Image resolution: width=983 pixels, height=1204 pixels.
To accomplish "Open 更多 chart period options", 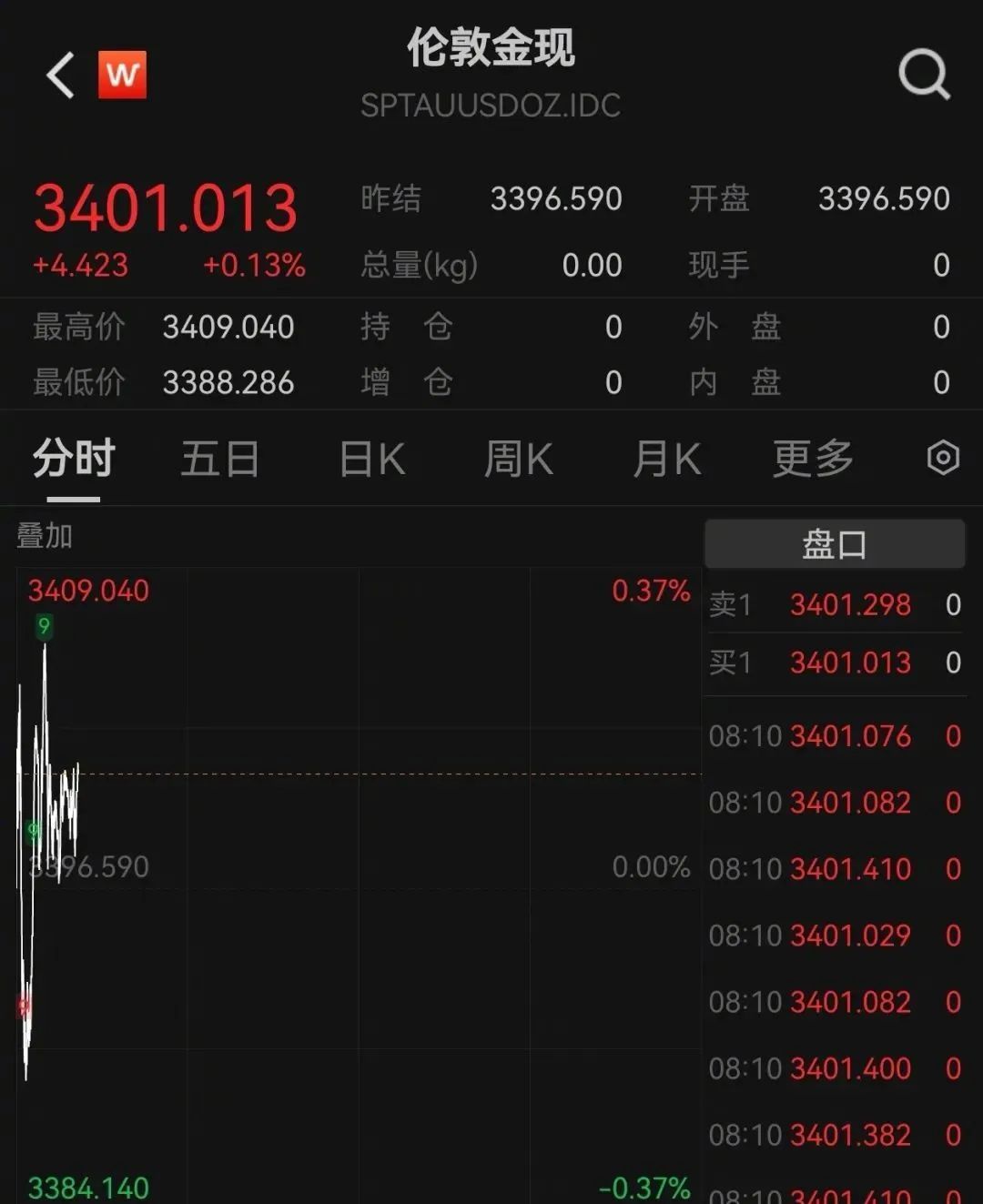I will [813, 459].
